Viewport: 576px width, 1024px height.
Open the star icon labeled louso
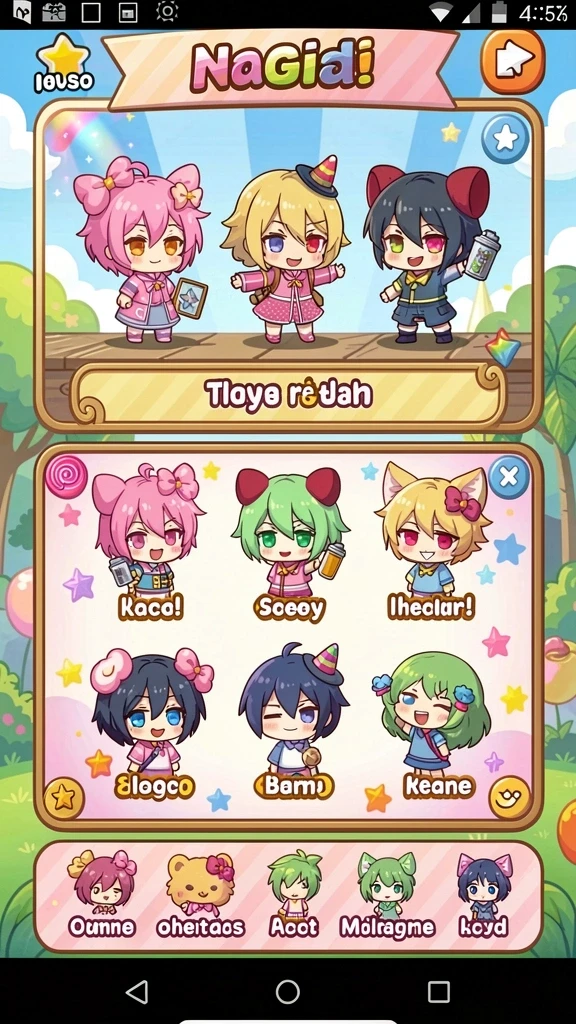63,63
